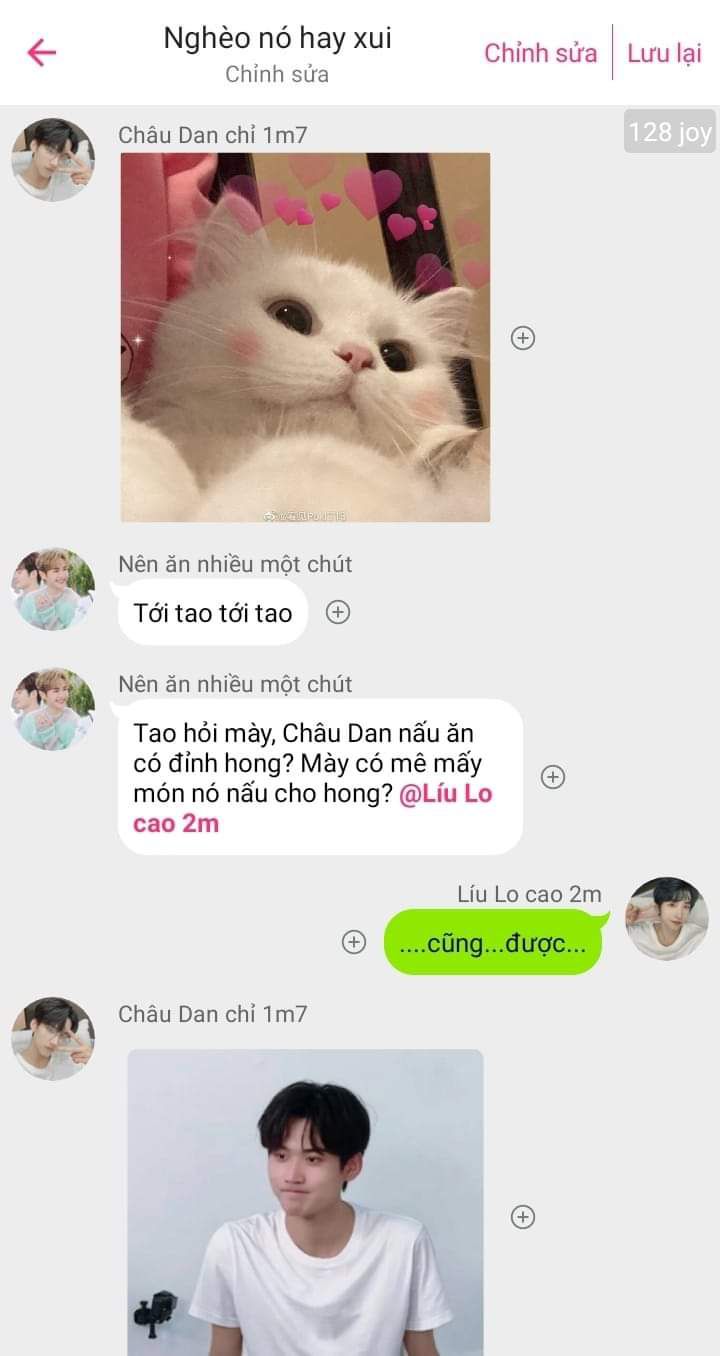The image size is (720, 1356).
Task: Open the photo of the boy in white shirt
Action: (305, 1202)
